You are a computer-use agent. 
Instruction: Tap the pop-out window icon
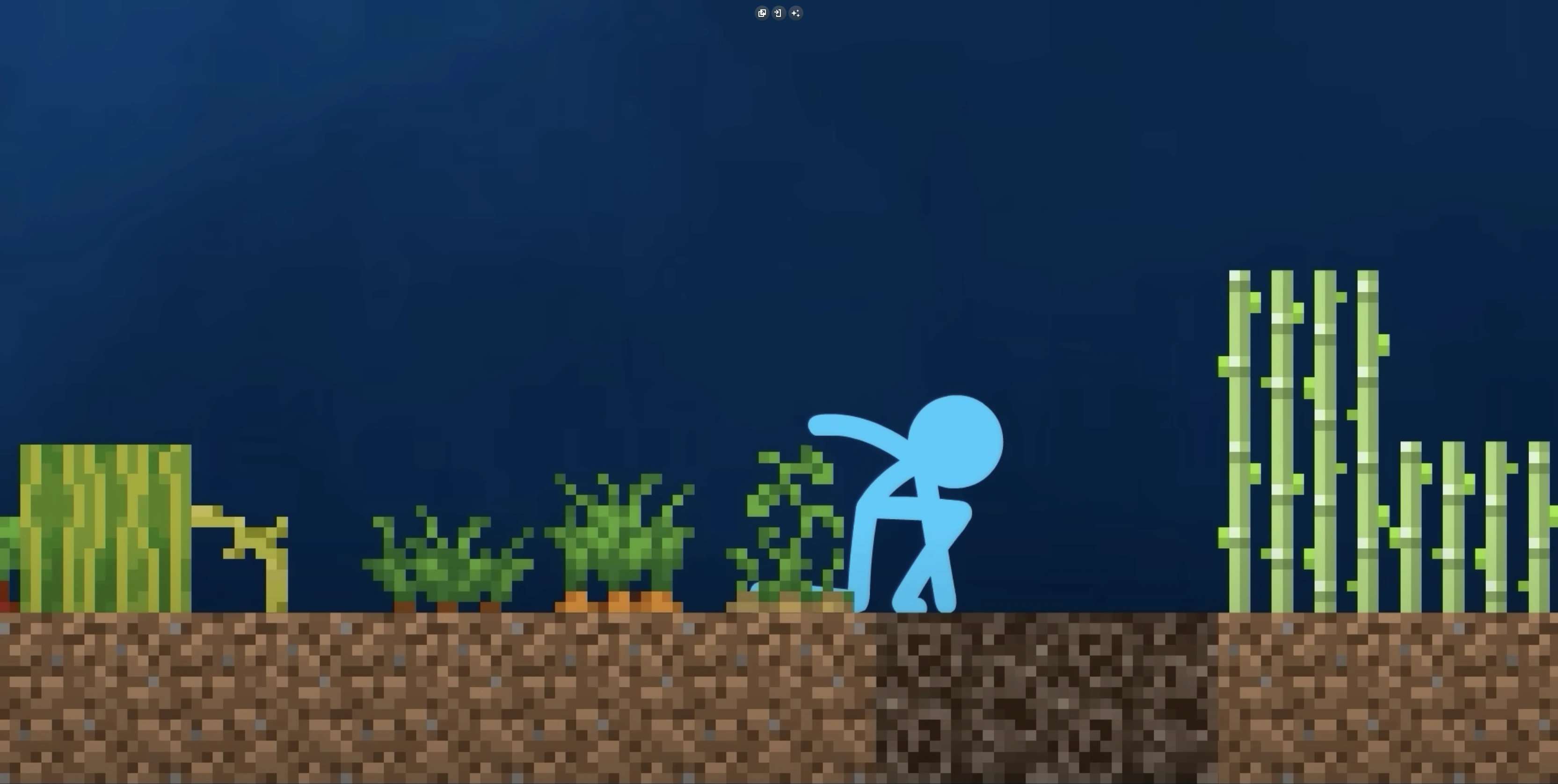click(x=762, y=13)
